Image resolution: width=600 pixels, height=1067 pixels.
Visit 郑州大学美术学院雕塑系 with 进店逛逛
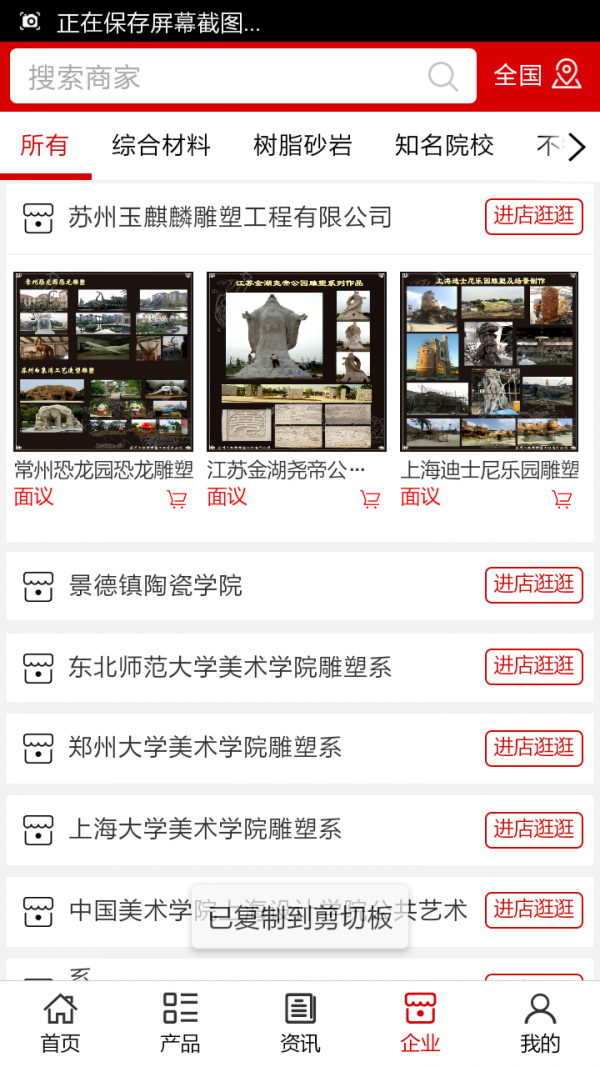534,747
